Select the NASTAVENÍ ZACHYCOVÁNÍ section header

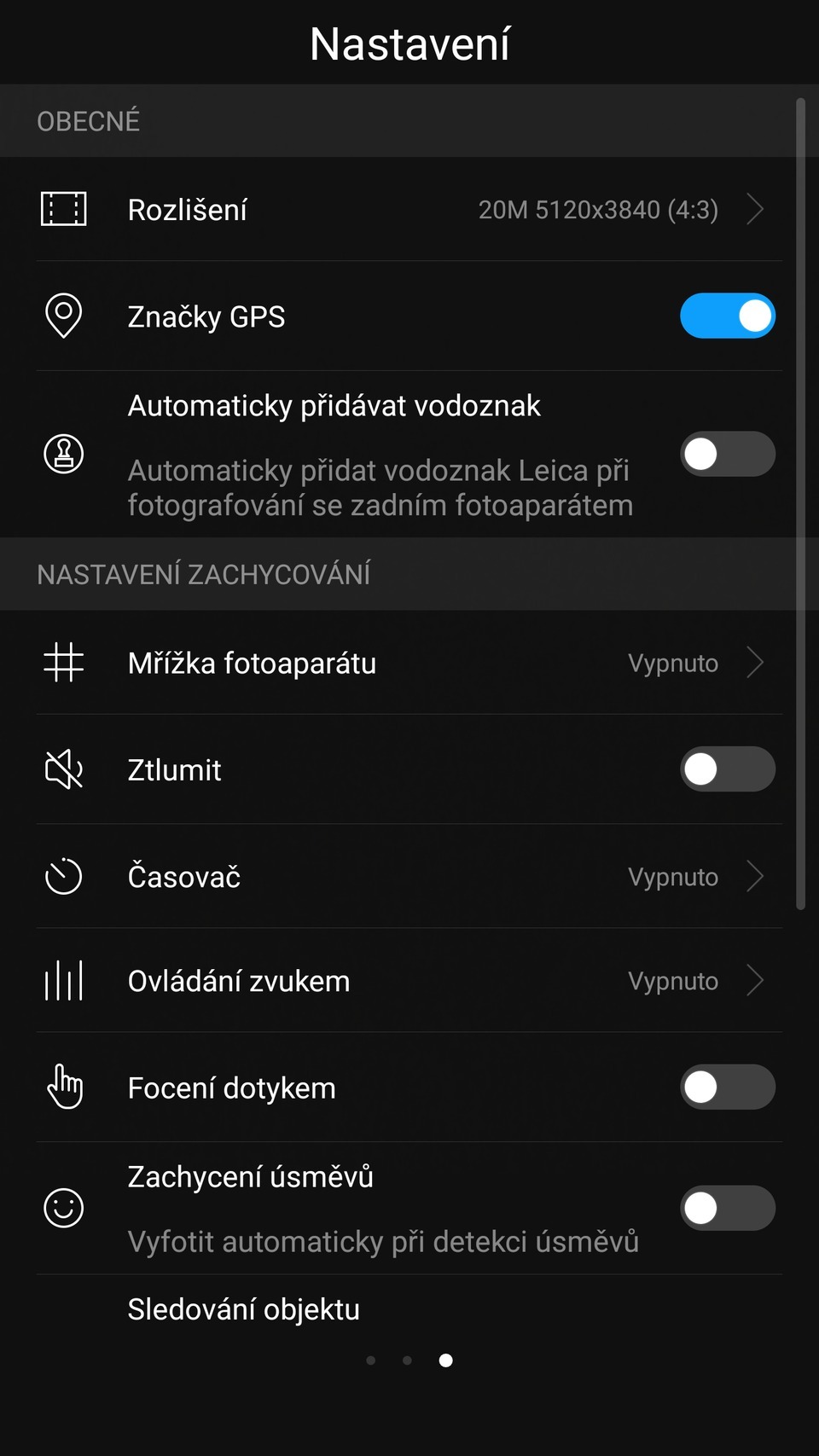204,573
